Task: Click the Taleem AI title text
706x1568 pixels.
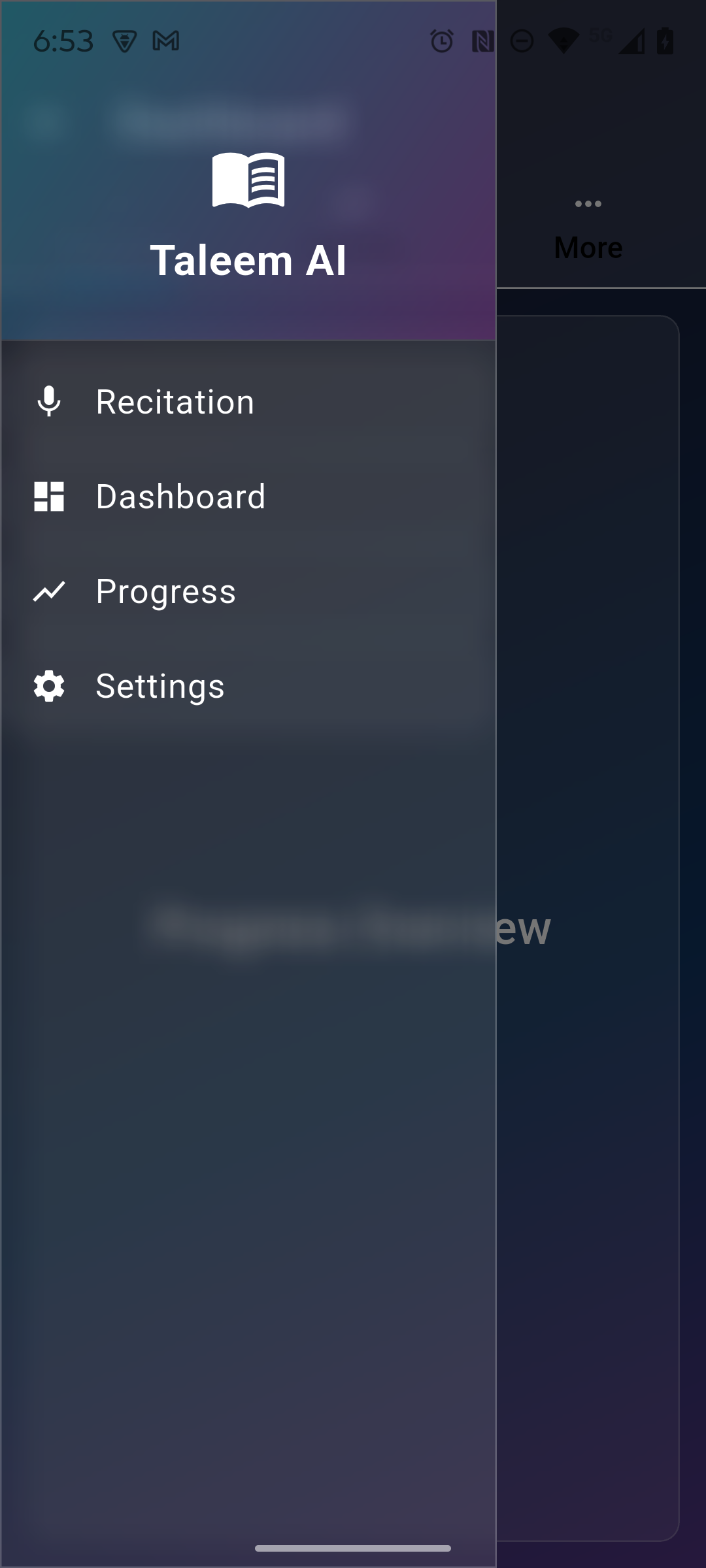Action: 250,260
